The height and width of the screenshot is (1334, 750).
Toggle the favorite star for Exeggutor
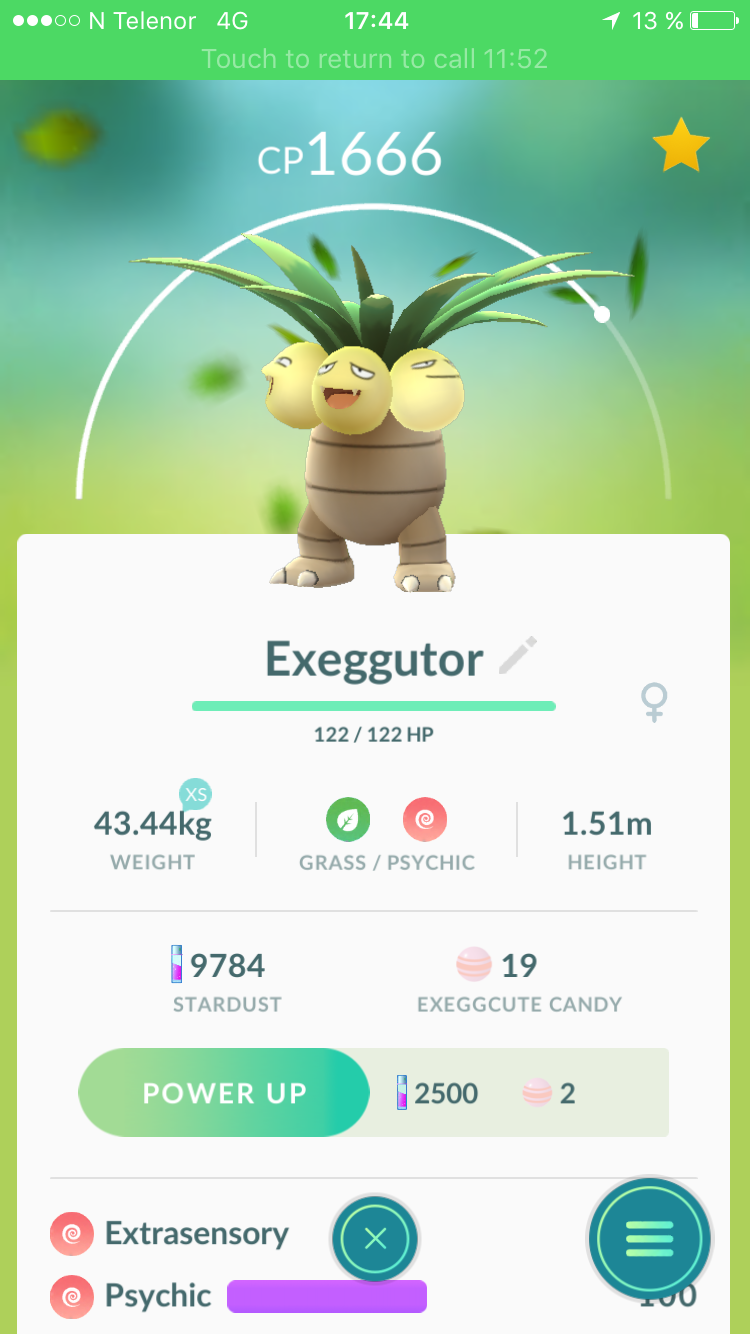coord(681,146)
